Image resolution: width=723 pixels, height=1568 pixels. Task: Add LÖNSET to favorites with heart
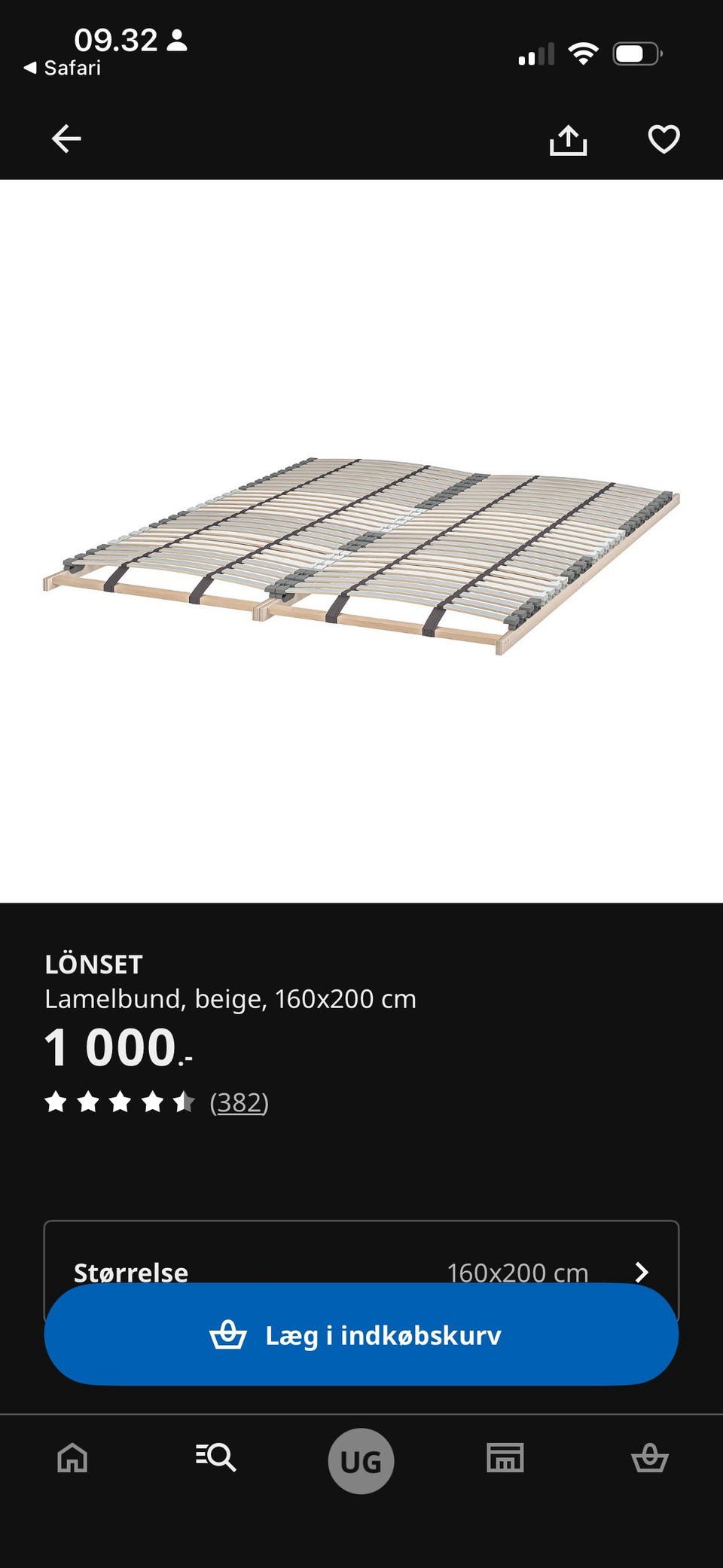point(664,139)
